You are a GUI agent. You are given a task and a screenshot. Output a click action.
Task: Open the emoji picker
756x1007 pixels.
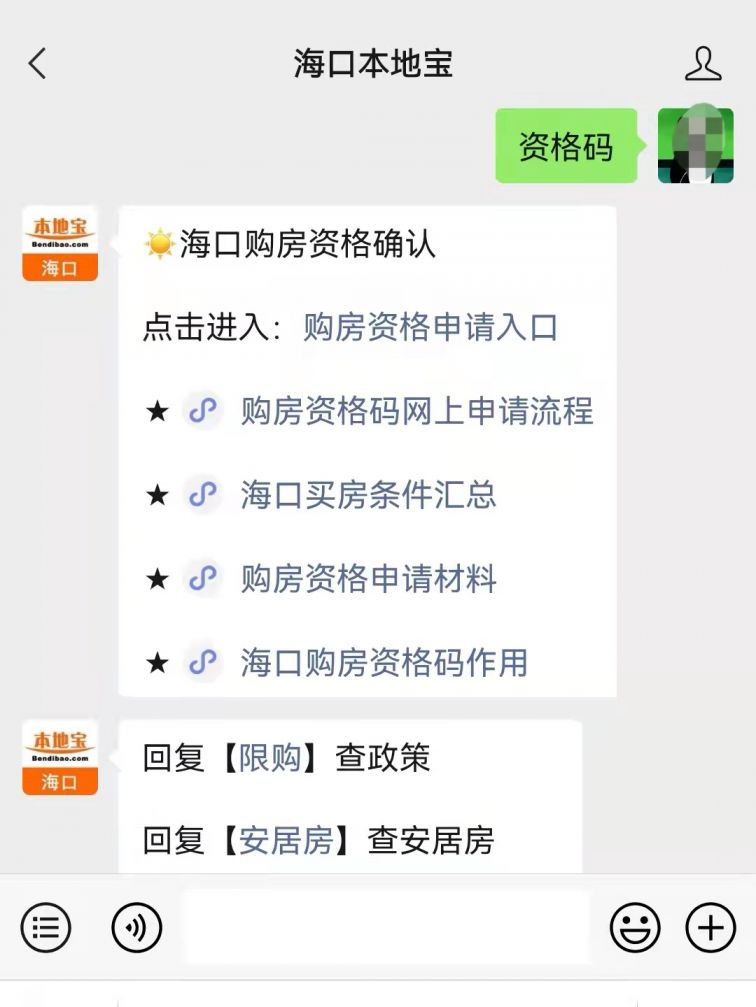(635, 929)
